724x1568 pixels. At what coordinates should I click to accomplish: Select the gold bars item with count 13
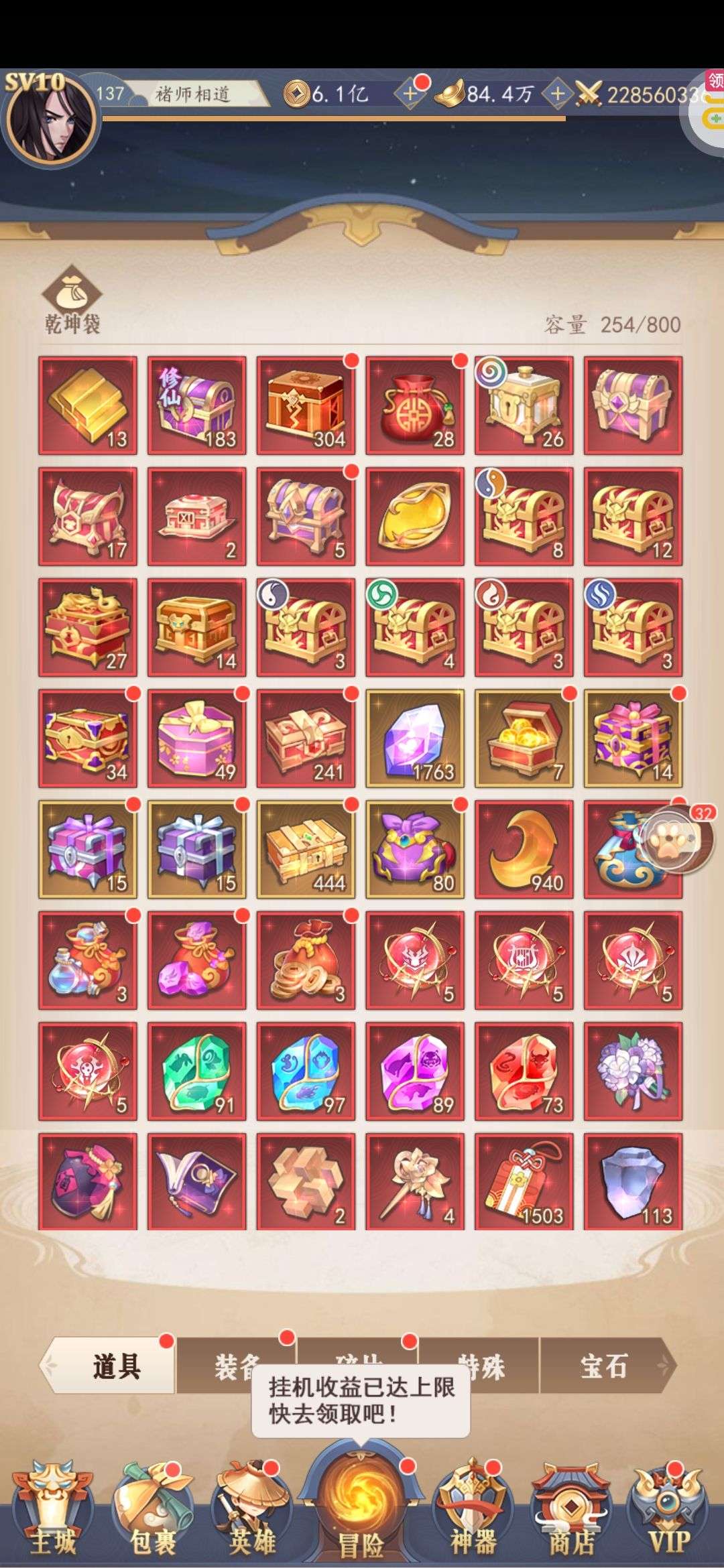pos(88,405)
